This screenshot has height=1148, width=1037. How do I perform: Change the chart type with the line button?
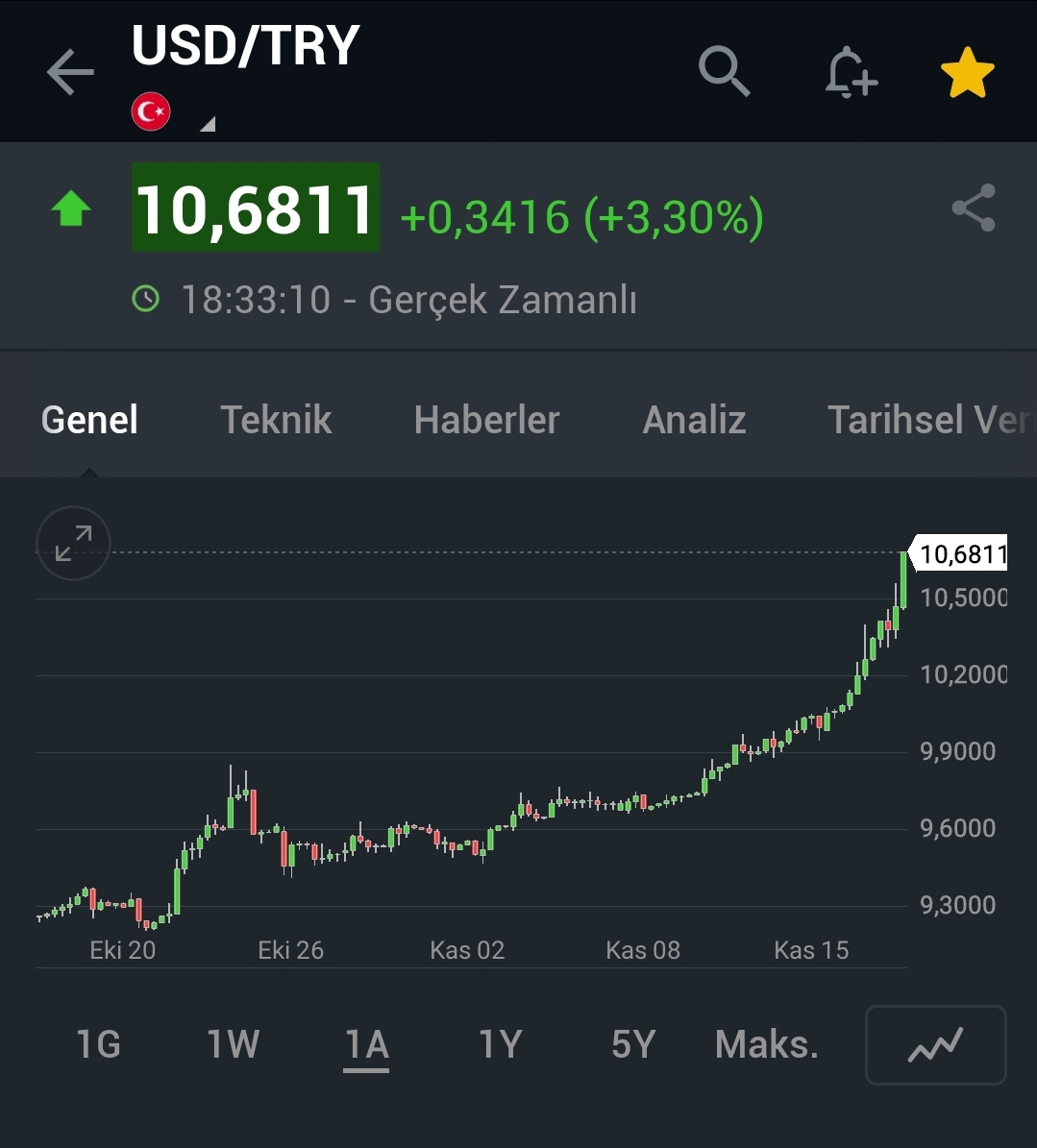click(935, 1044)
